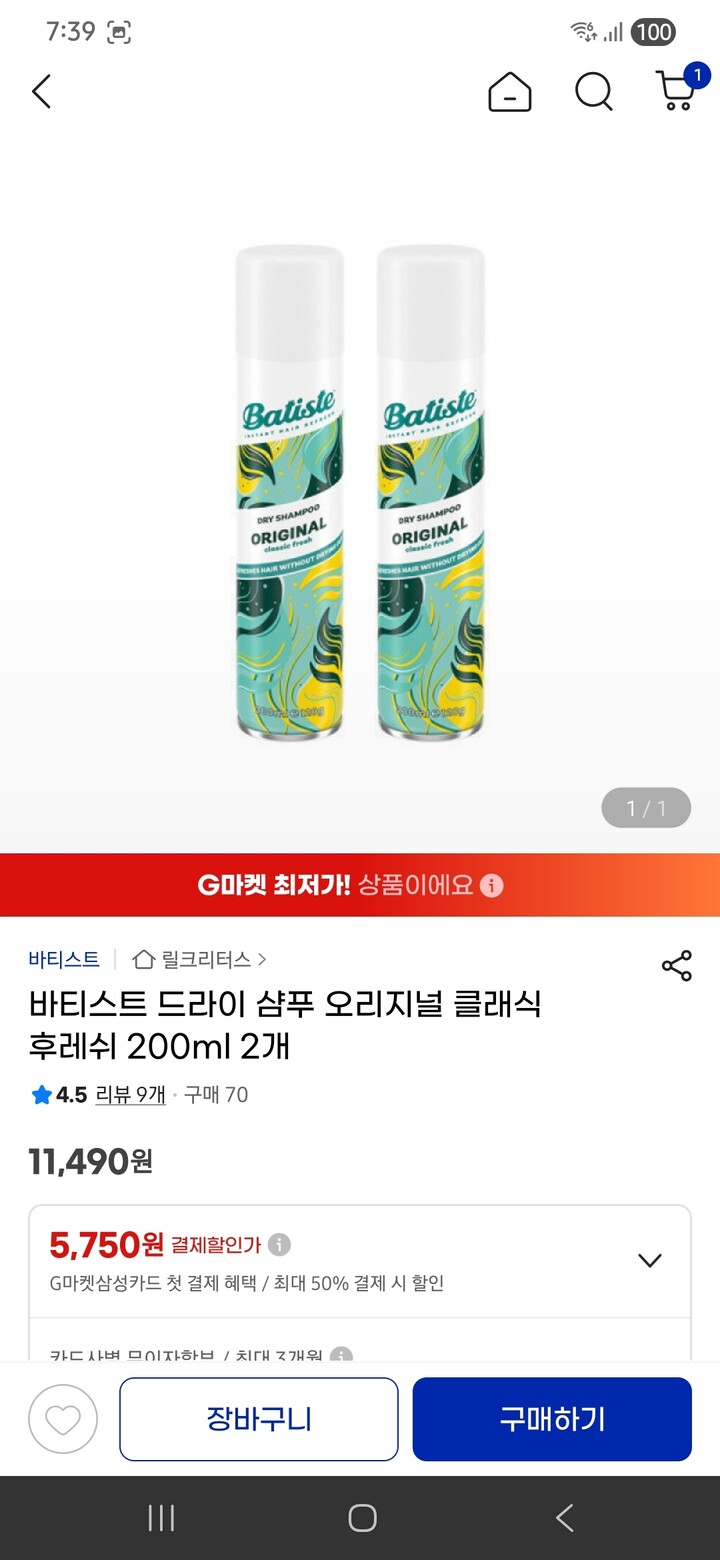The height and width of the screenshot is (1560, 720).
Task: Open the shopping cart showing 1 item
Action: tap(672, 93)
